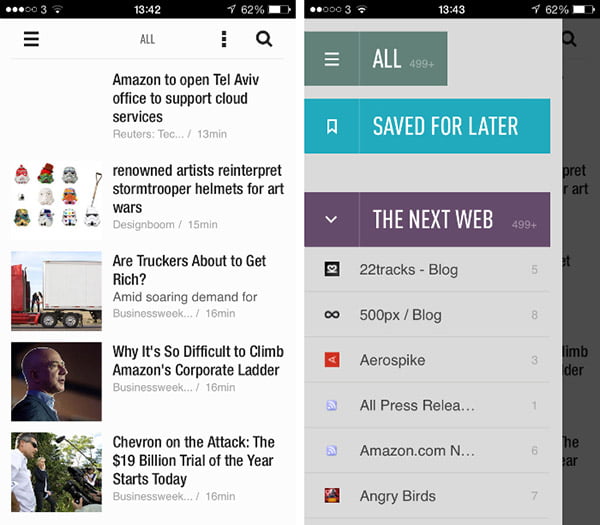This screenshot has height=525, width=600.
Task: Open the three-dot overflow menu
Action: click(223, 39)
